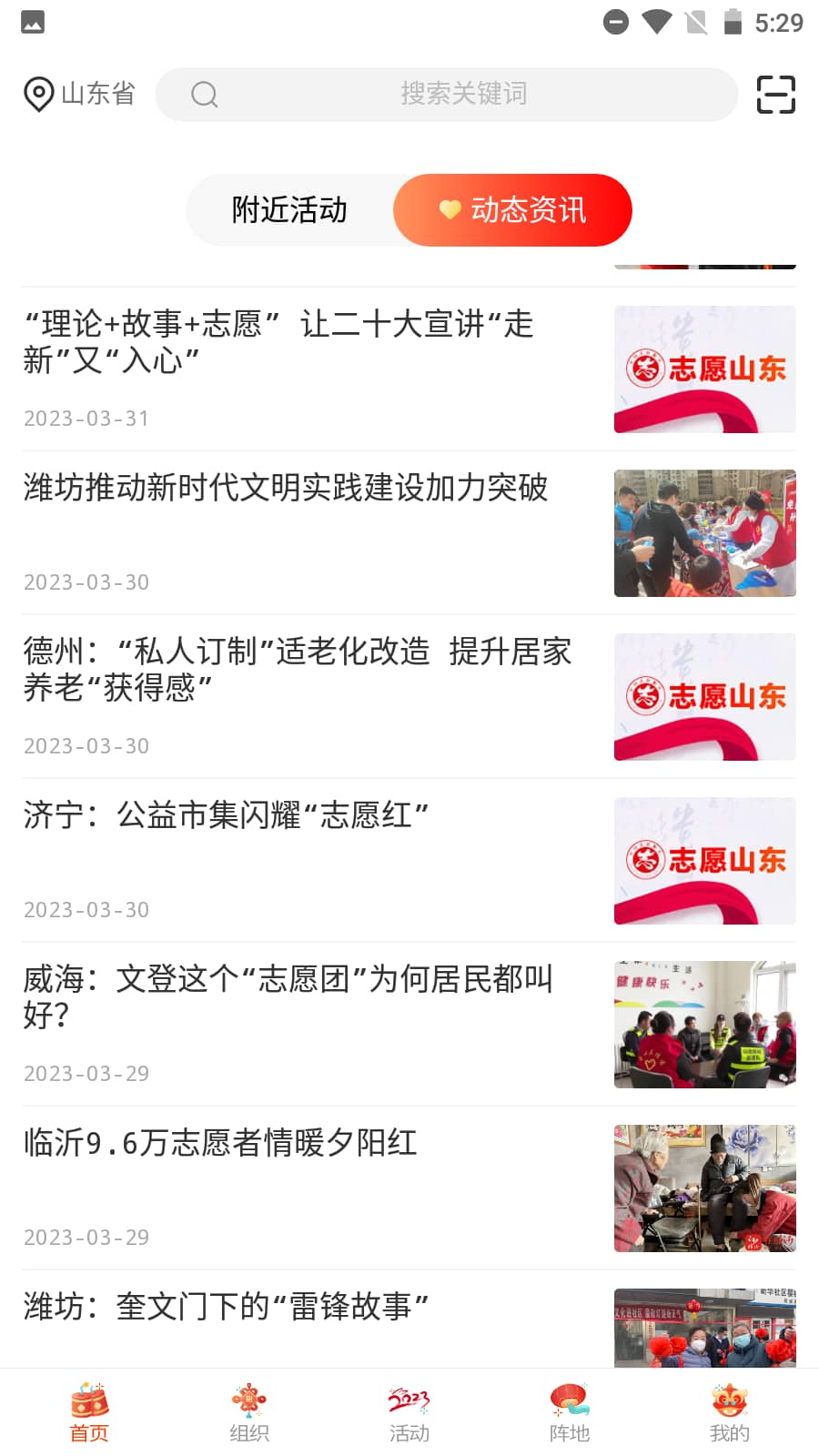
Task: Open the 我的 tab
Action: (x=730, y=1413)
